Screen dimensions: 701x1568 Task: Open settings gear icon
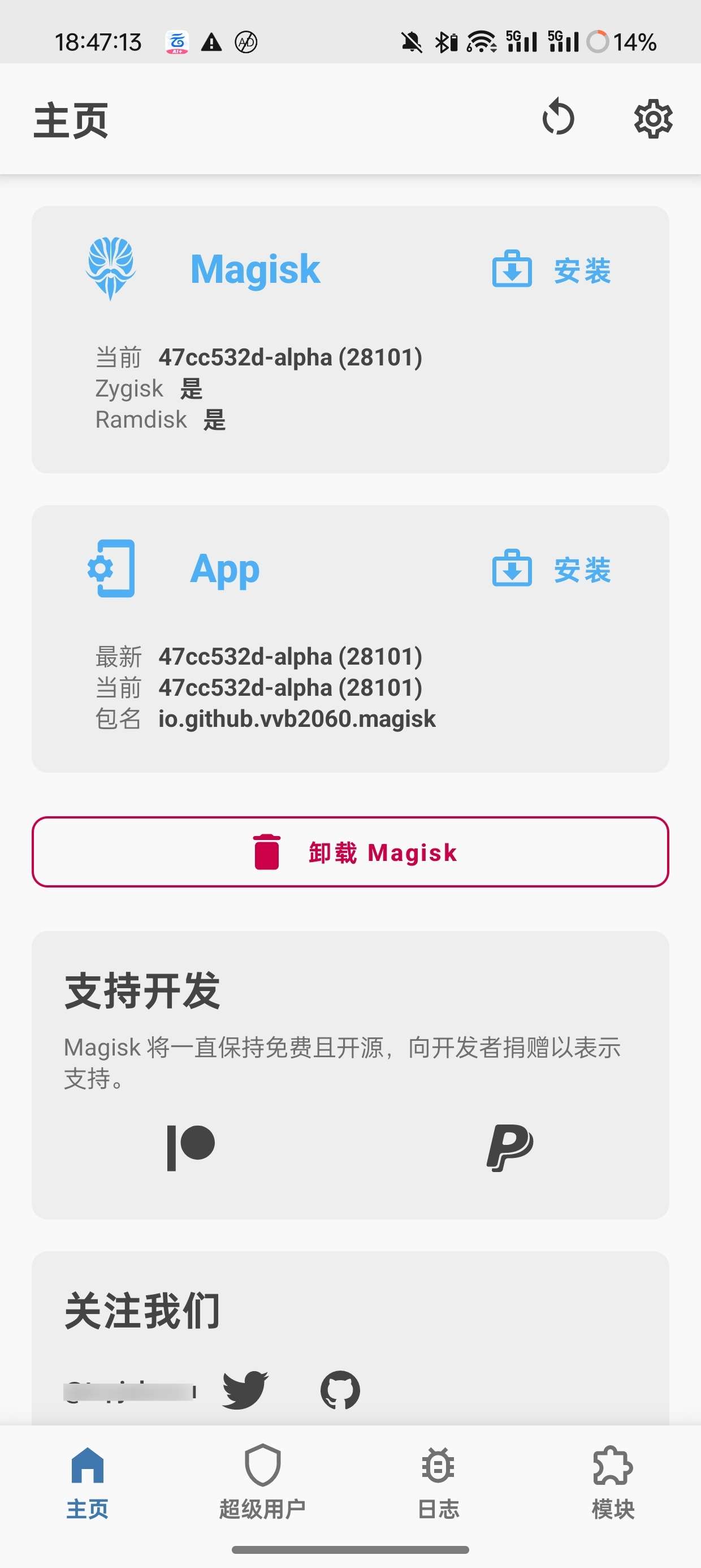coord(653,119)
